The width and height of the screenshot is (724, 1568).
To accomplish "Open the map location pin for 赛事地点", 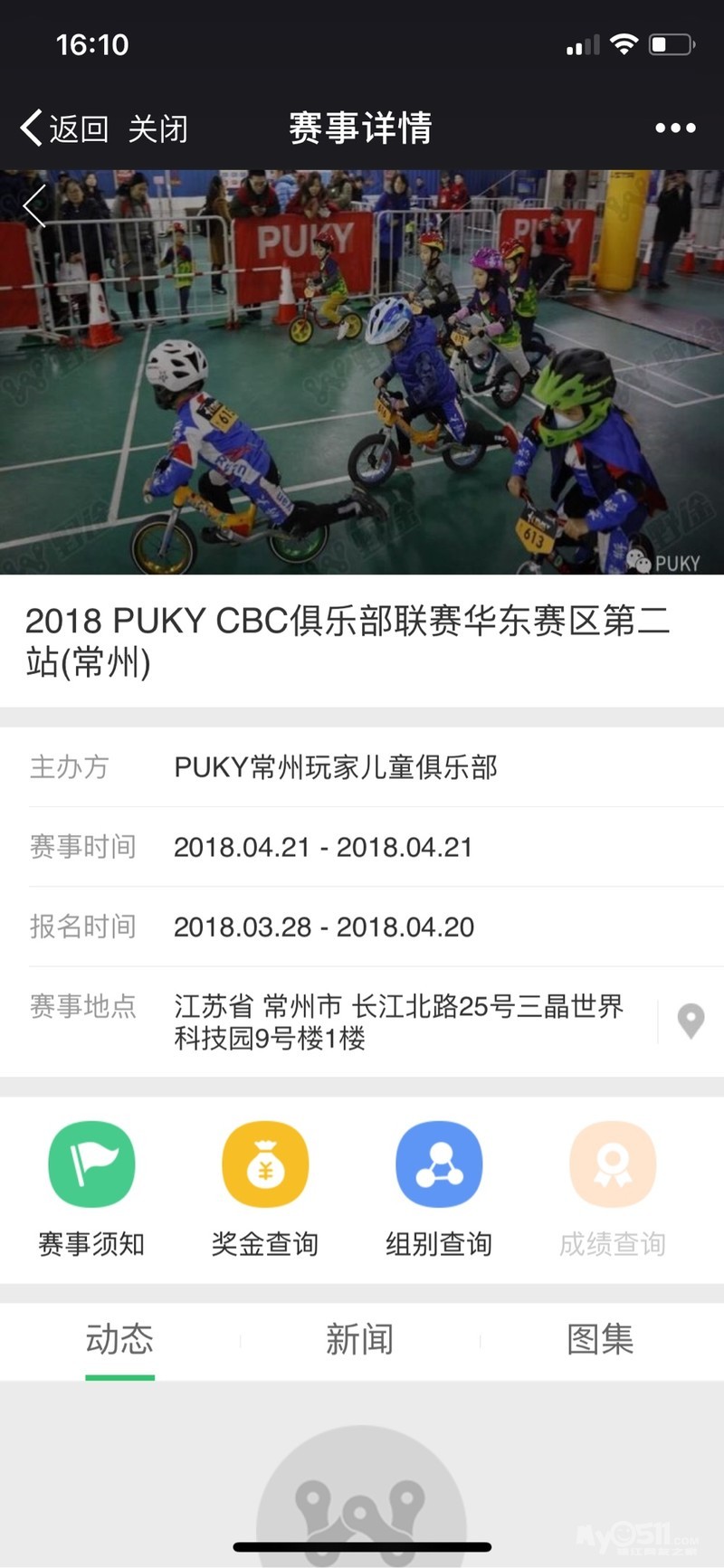I will 691,1022.
